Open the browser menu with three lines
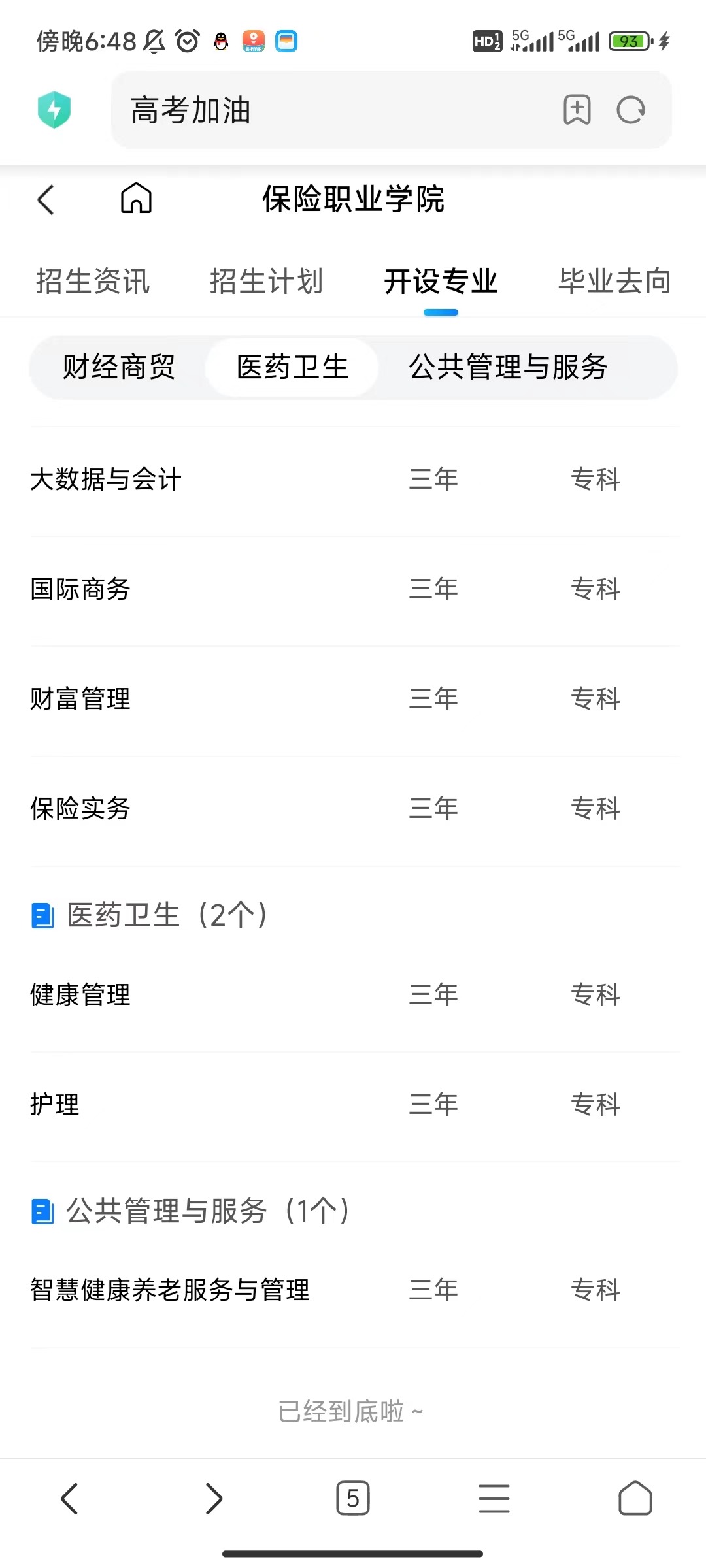Screen dimensions: 706x1568 click(494, 1498)
